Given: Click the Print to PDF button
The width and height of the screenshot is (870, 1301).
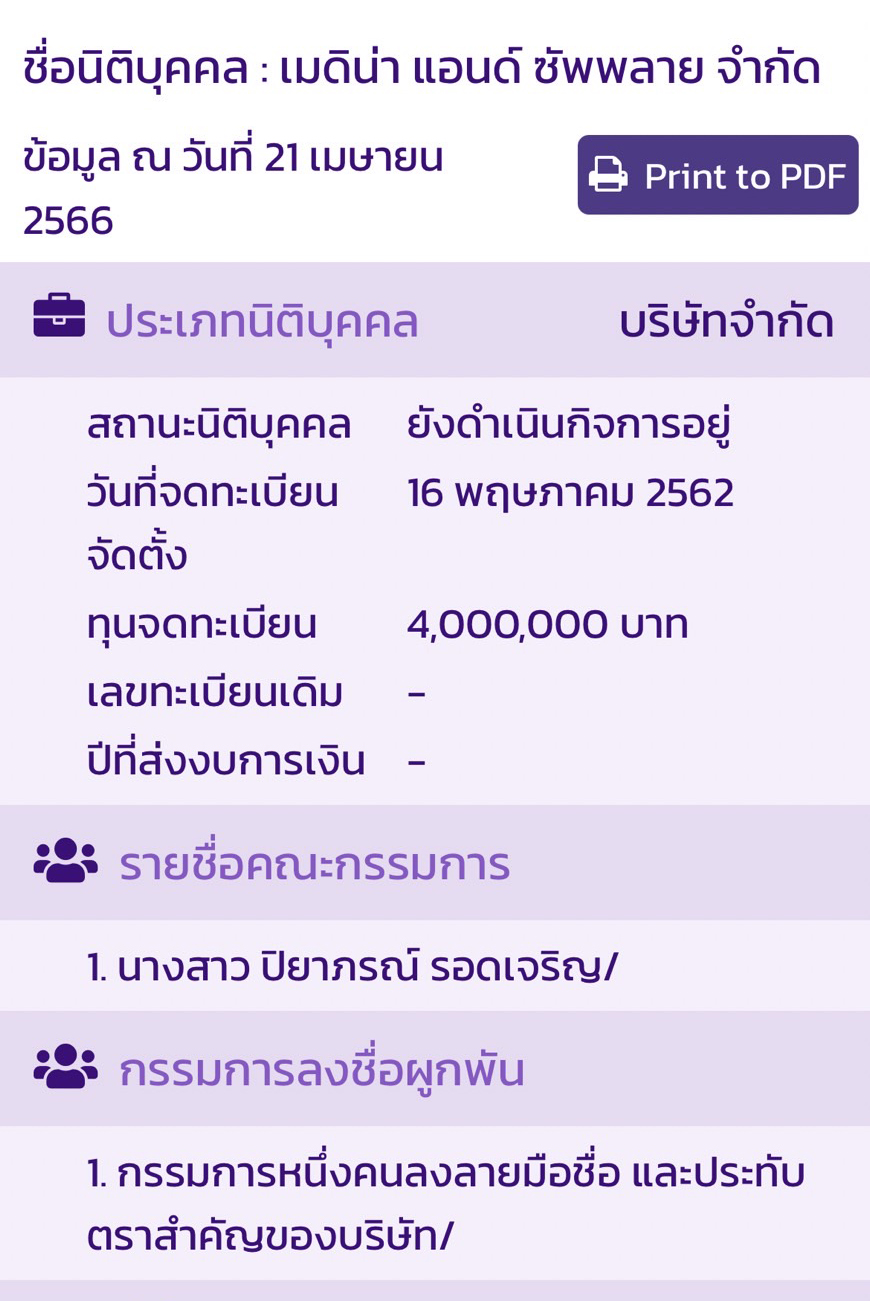Looking at the screenshot, I should tap(716, 175).
